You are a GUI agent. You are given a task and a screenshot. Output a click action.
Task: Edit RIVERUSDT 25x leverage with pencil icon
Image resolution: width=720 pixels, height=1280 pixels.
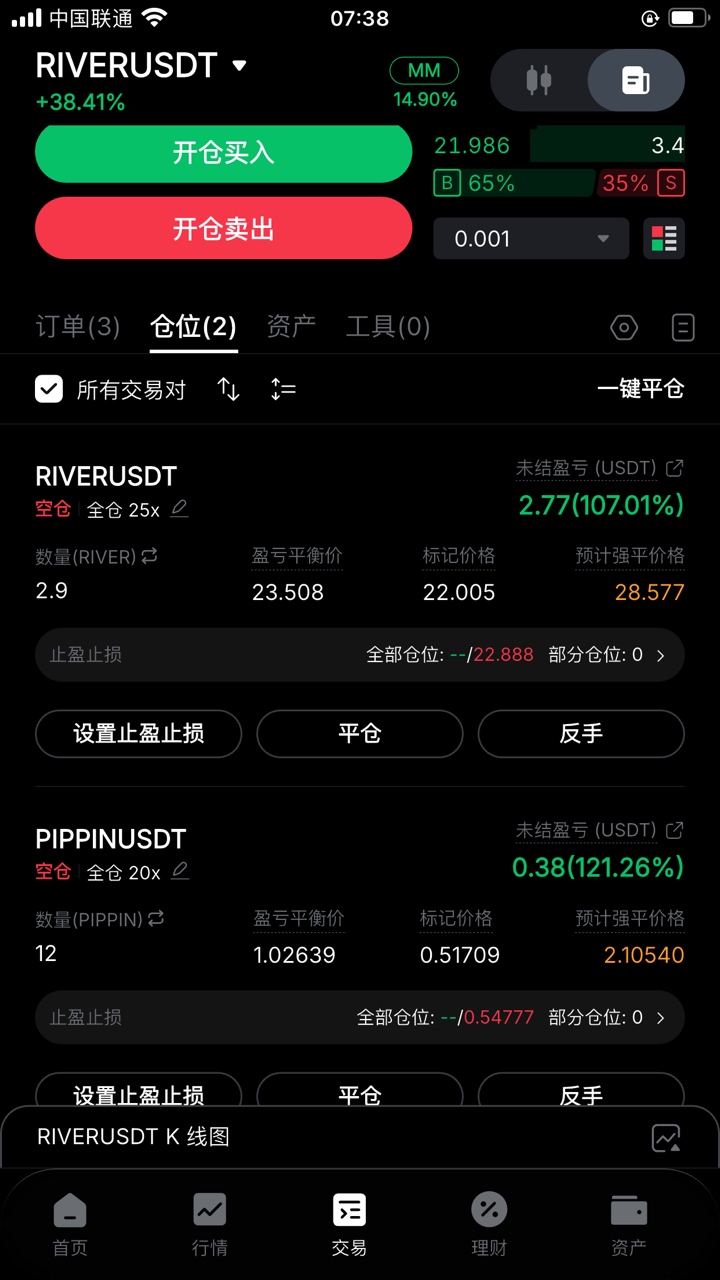[179, 509]
